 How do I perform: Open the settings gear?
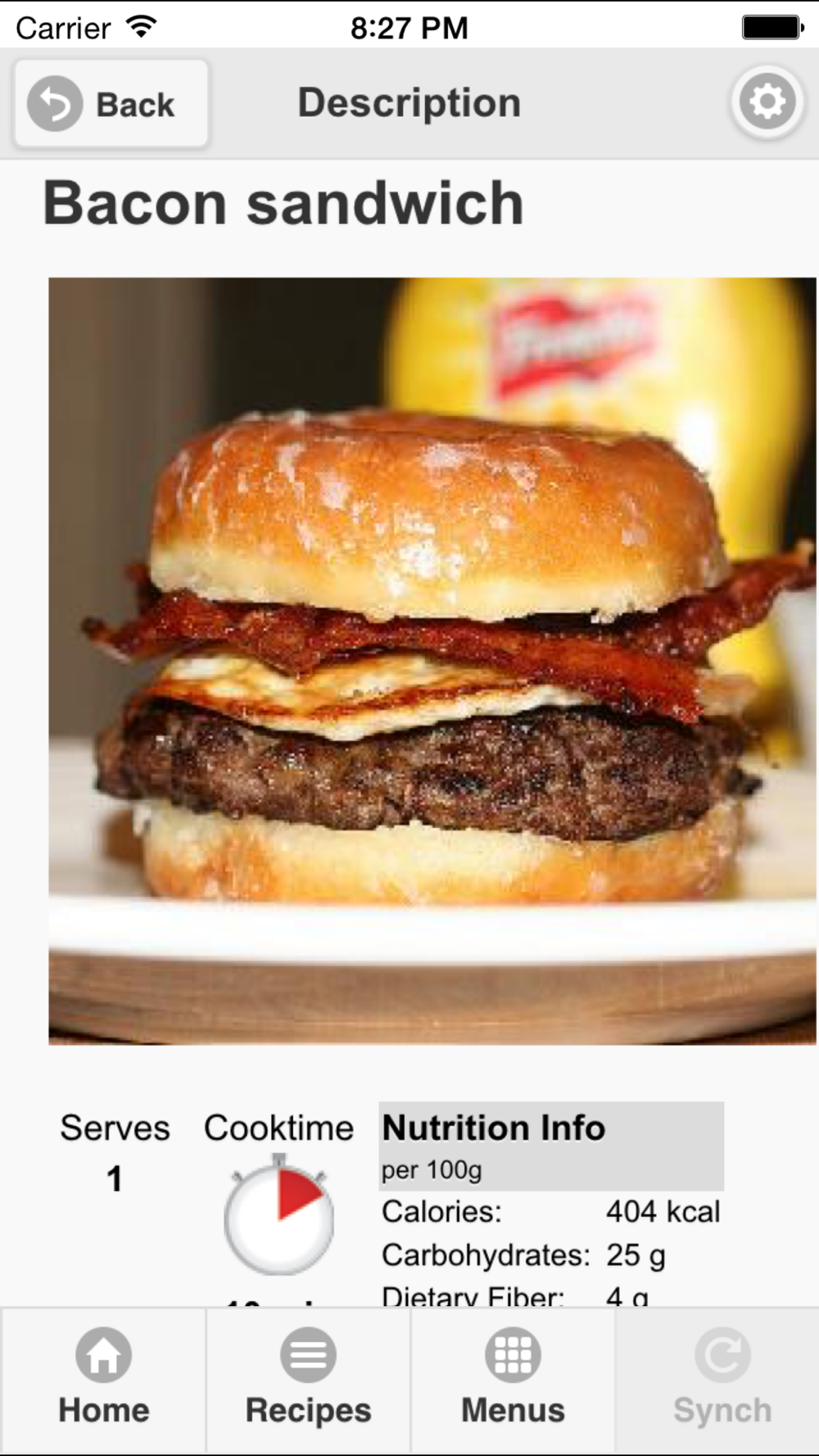[767, 102]
